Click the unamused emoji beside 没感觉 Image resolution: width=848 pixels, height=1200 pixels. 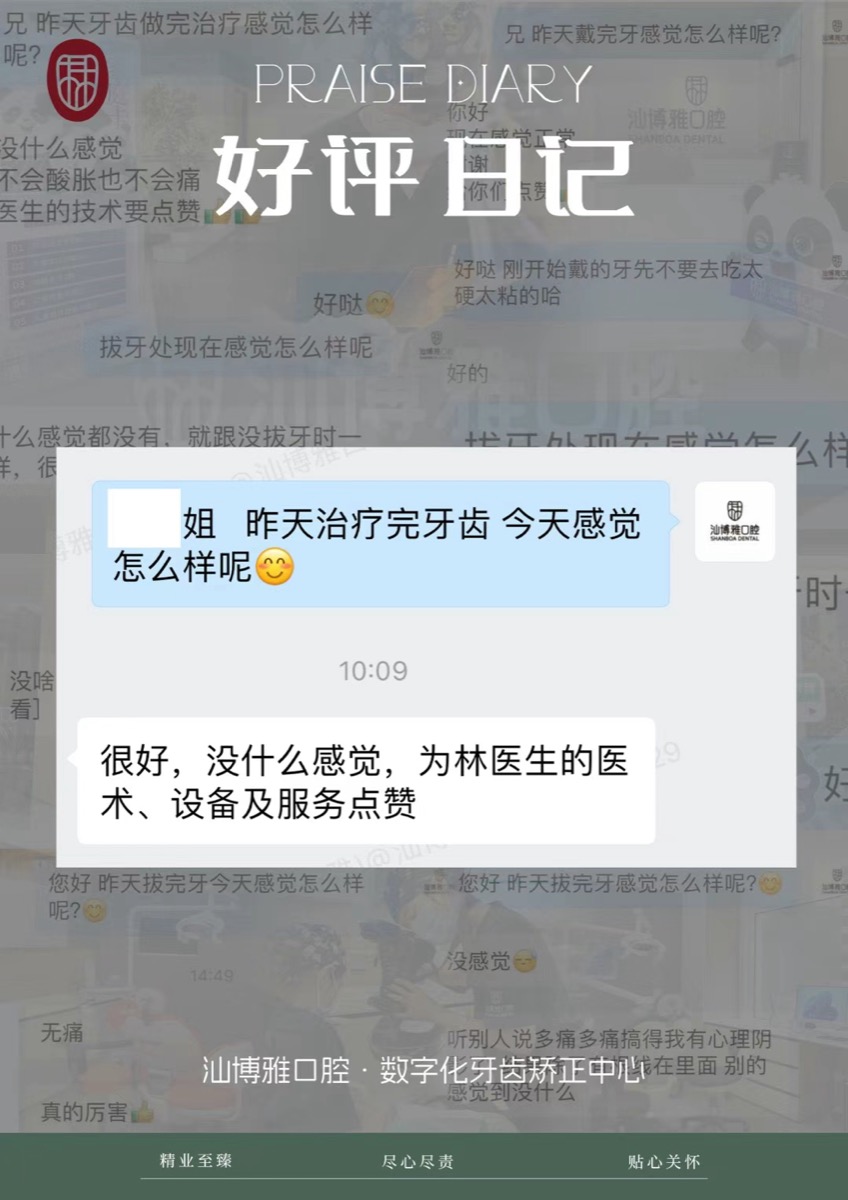coord(522,961)
